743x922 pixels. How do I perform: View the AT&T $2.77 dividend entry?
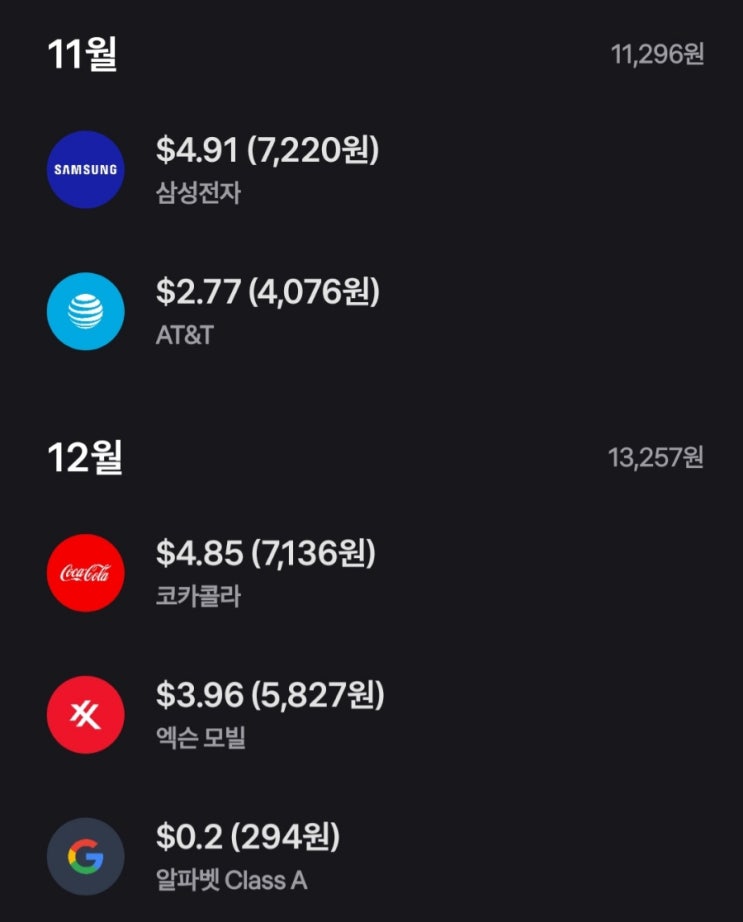click(x=267, y=311)
